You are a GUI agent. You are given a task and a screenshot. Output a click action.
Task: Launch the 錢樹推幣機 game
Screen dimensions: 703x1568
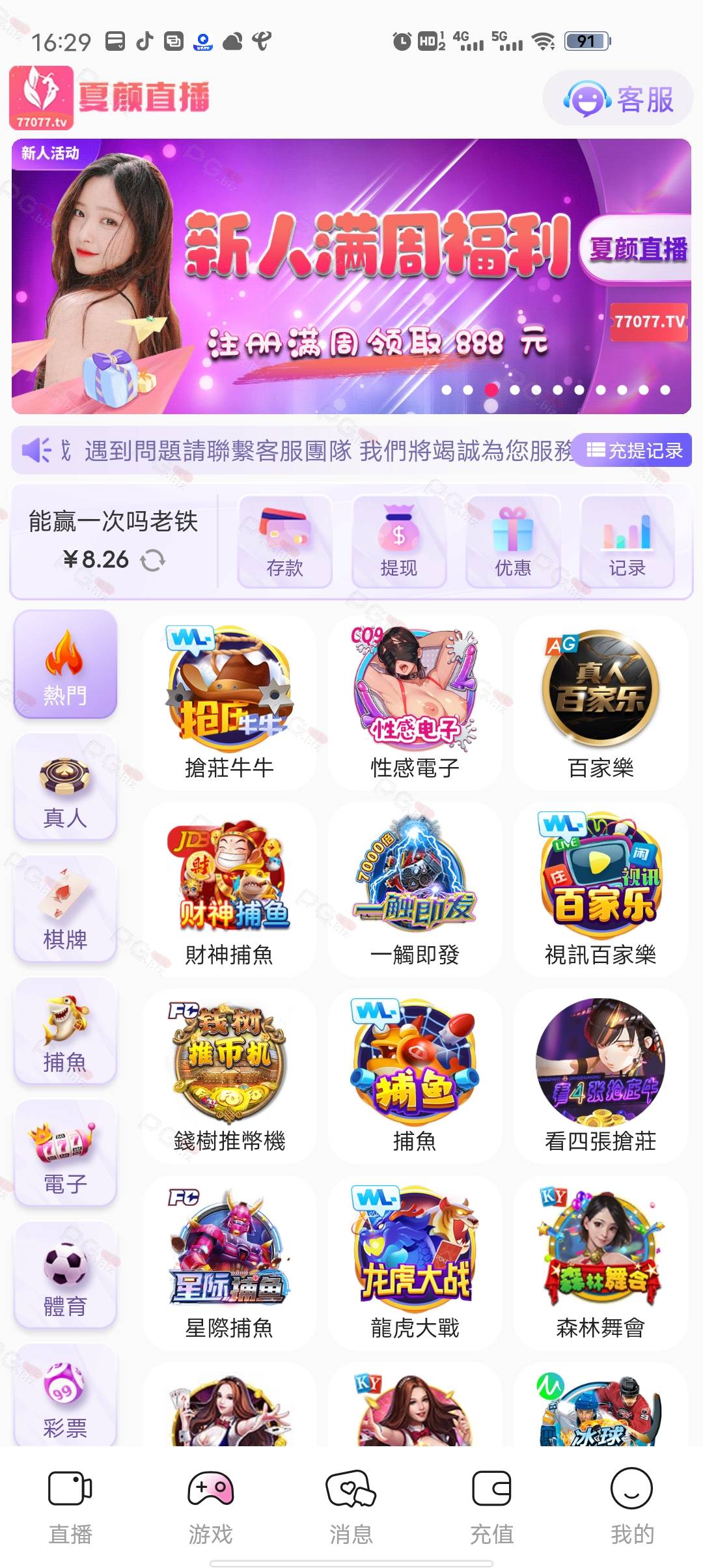coord(229,1076)
